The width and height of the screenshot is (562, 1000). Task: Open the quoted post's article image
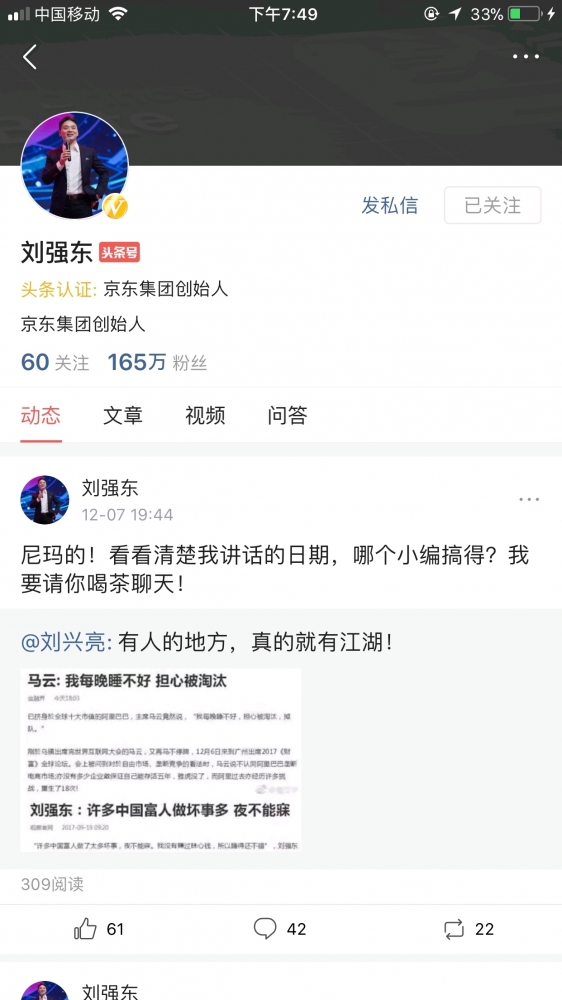click(161, 760)
